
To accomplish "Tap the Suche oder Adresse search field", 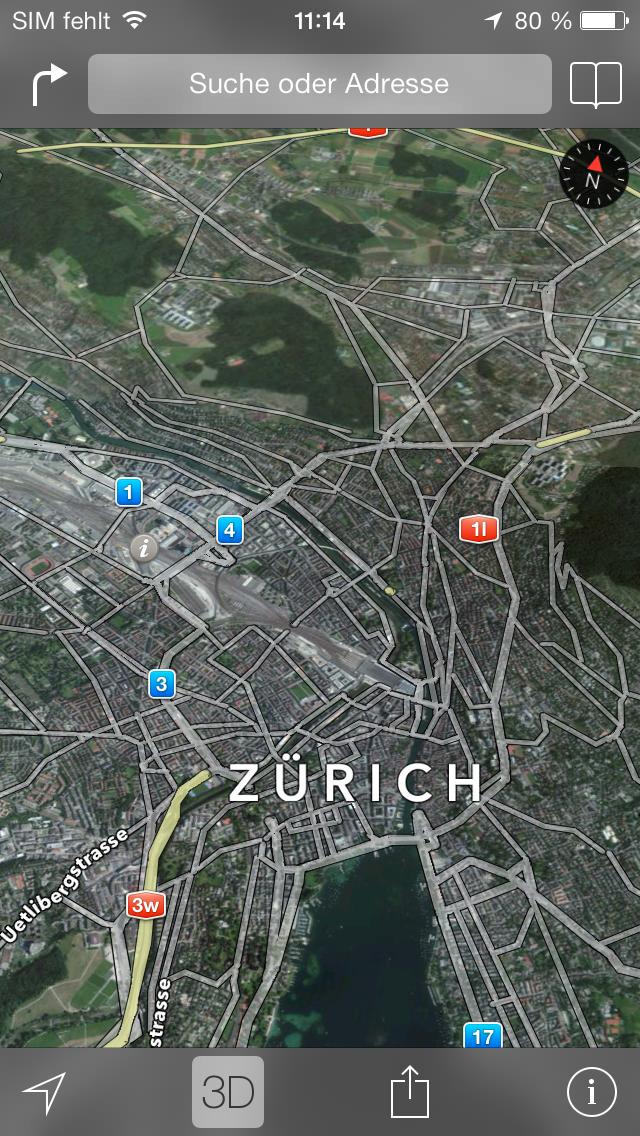I will [320, 84].
